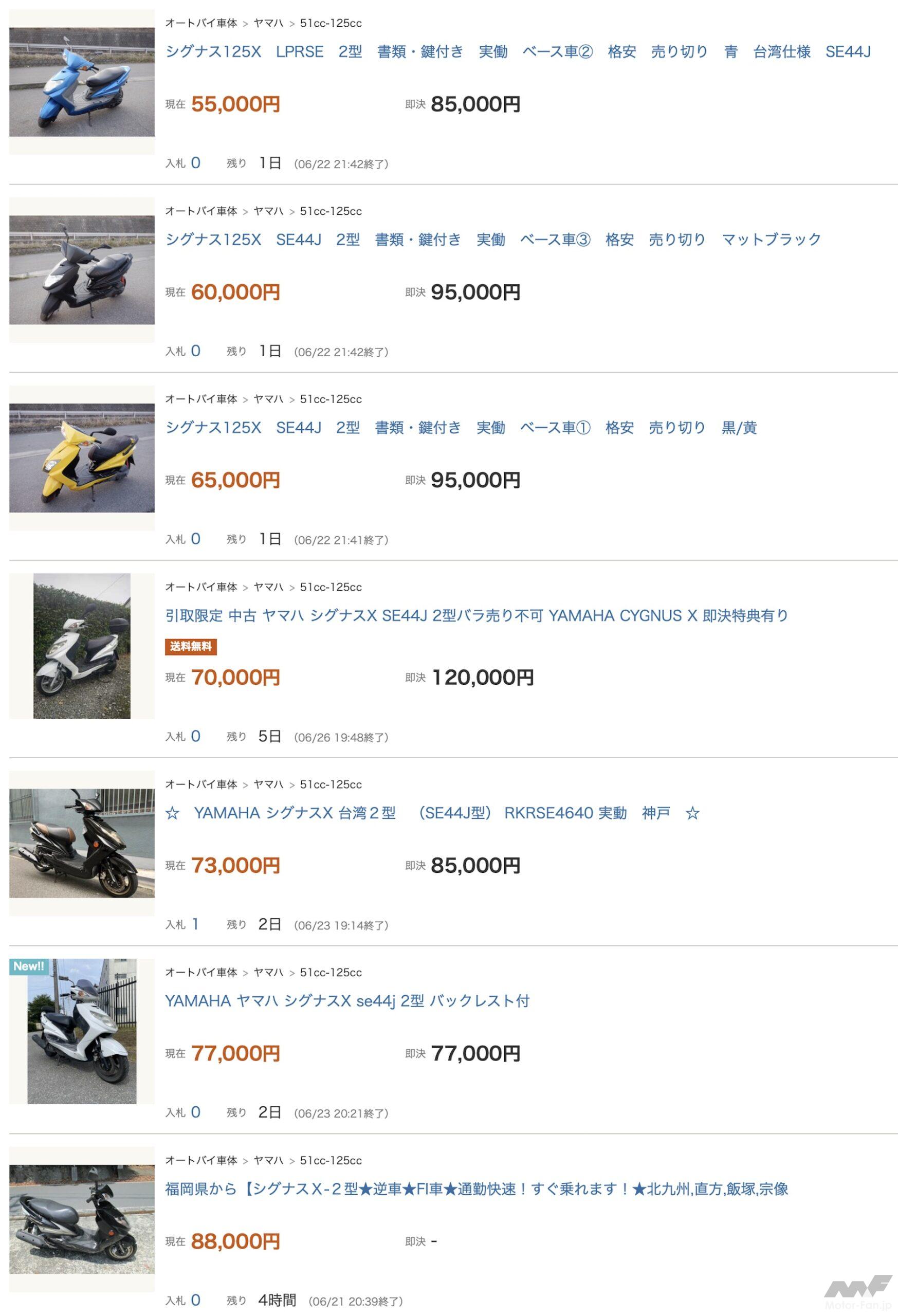This screenshot has width=898, height=1316.
Task: Open the se44j 2型 バックレスト付 listing title
Action: coord(347,1001)
